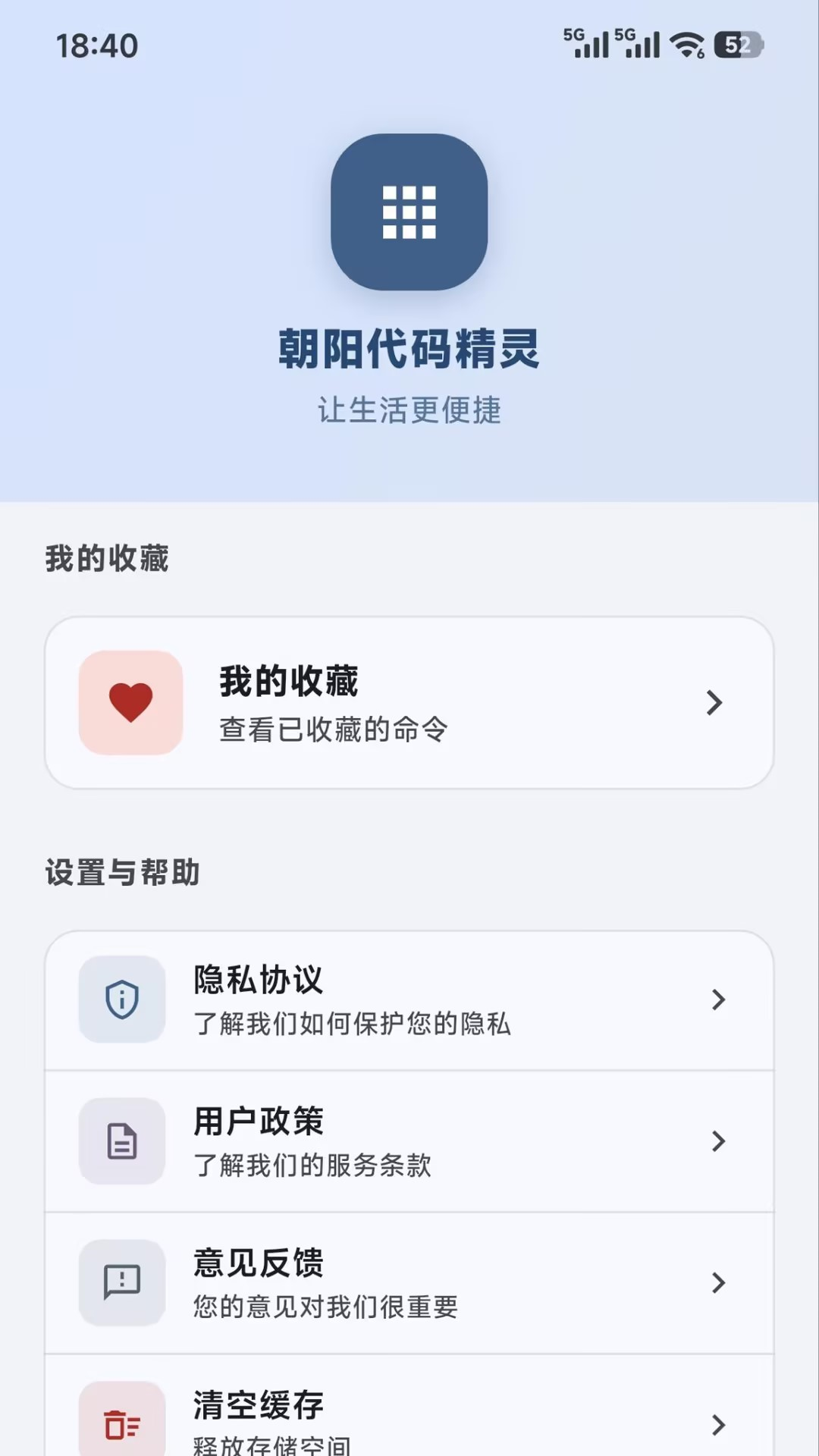Open 隐私协议 via its right arrow

point(717,1001)
